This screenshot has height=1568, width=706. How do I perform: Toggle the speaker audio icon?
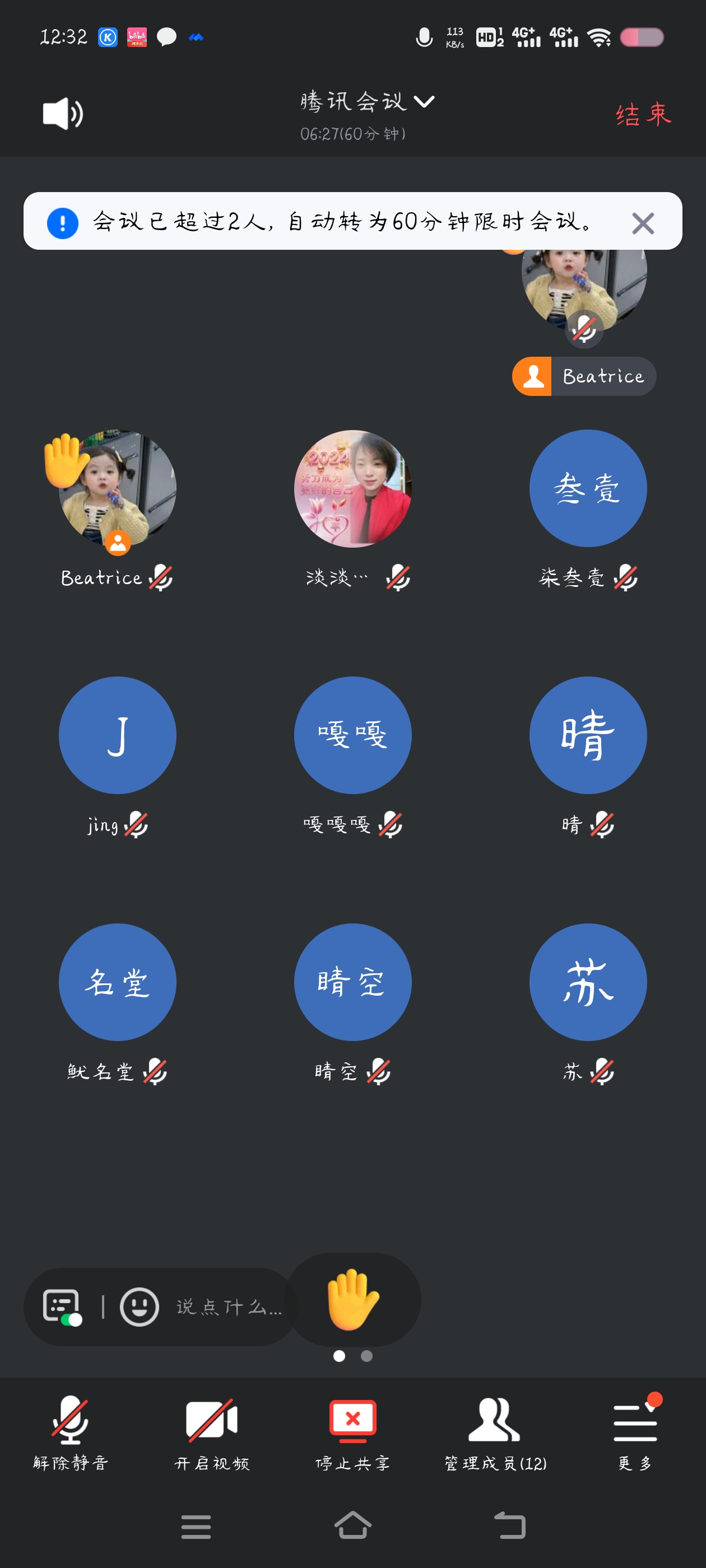pos(63,114)
